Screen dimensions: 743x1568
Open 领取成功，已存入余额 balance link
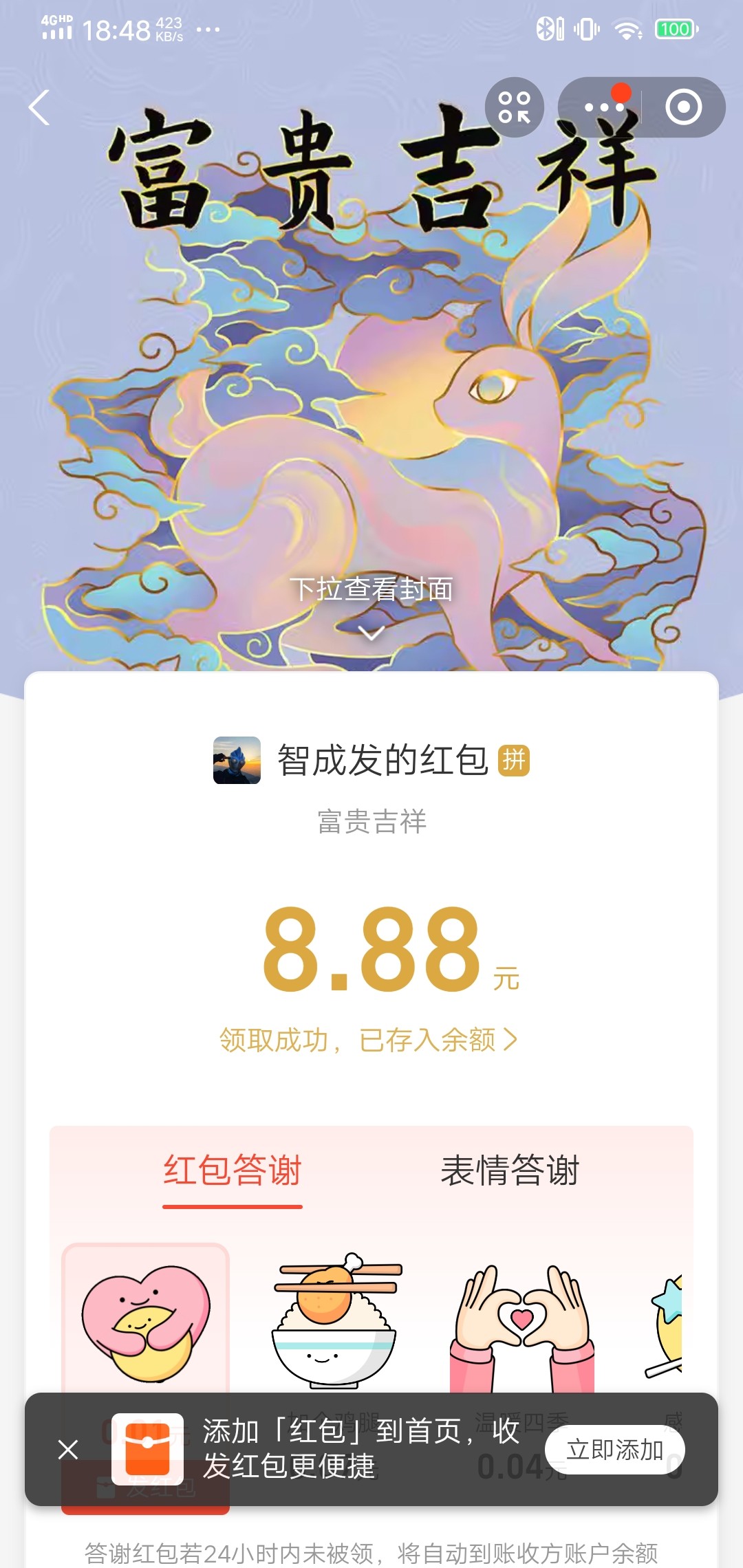369,1040
